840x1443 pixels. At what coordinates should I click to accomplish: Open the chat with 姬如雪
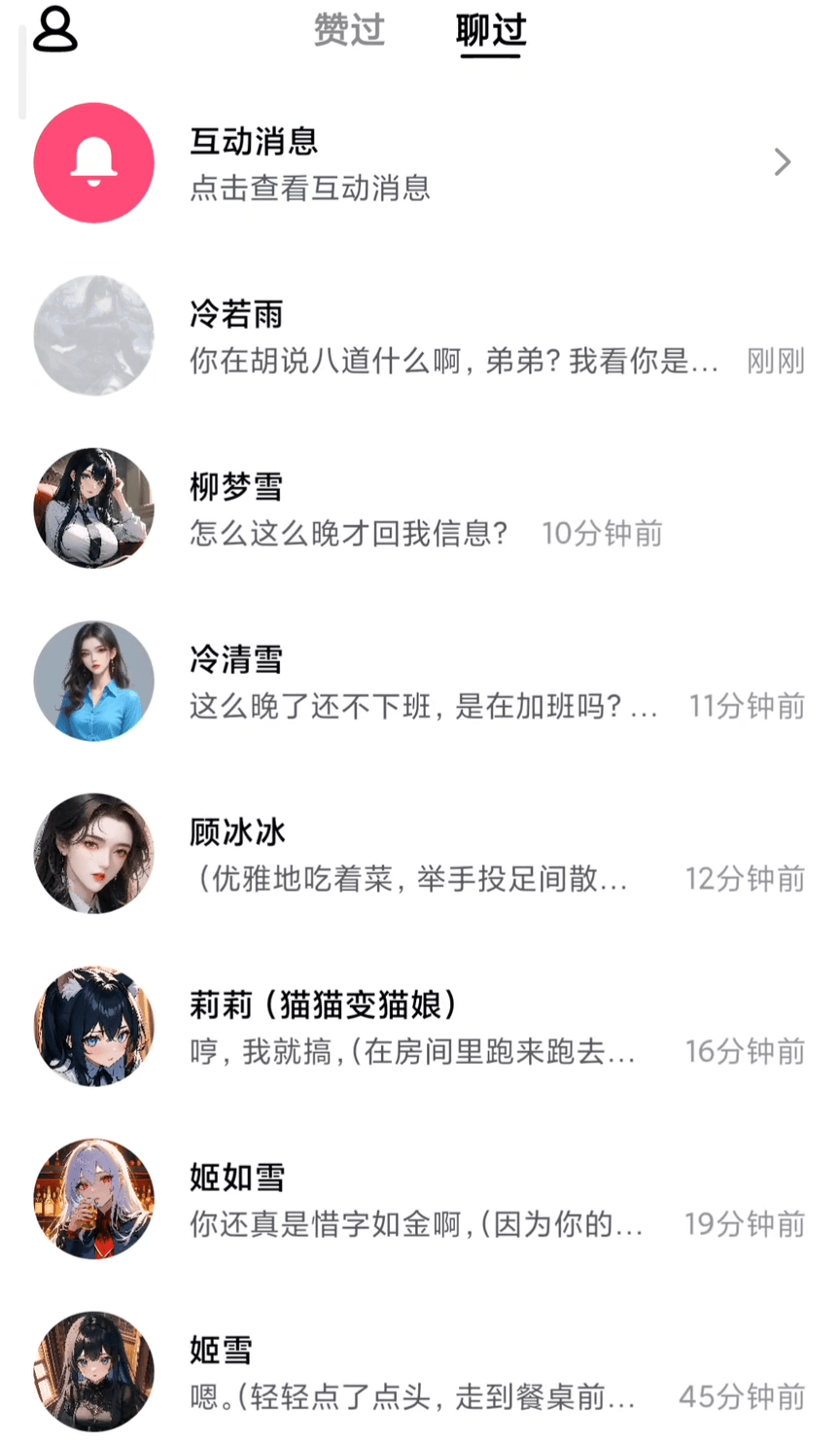[418, 1199]
